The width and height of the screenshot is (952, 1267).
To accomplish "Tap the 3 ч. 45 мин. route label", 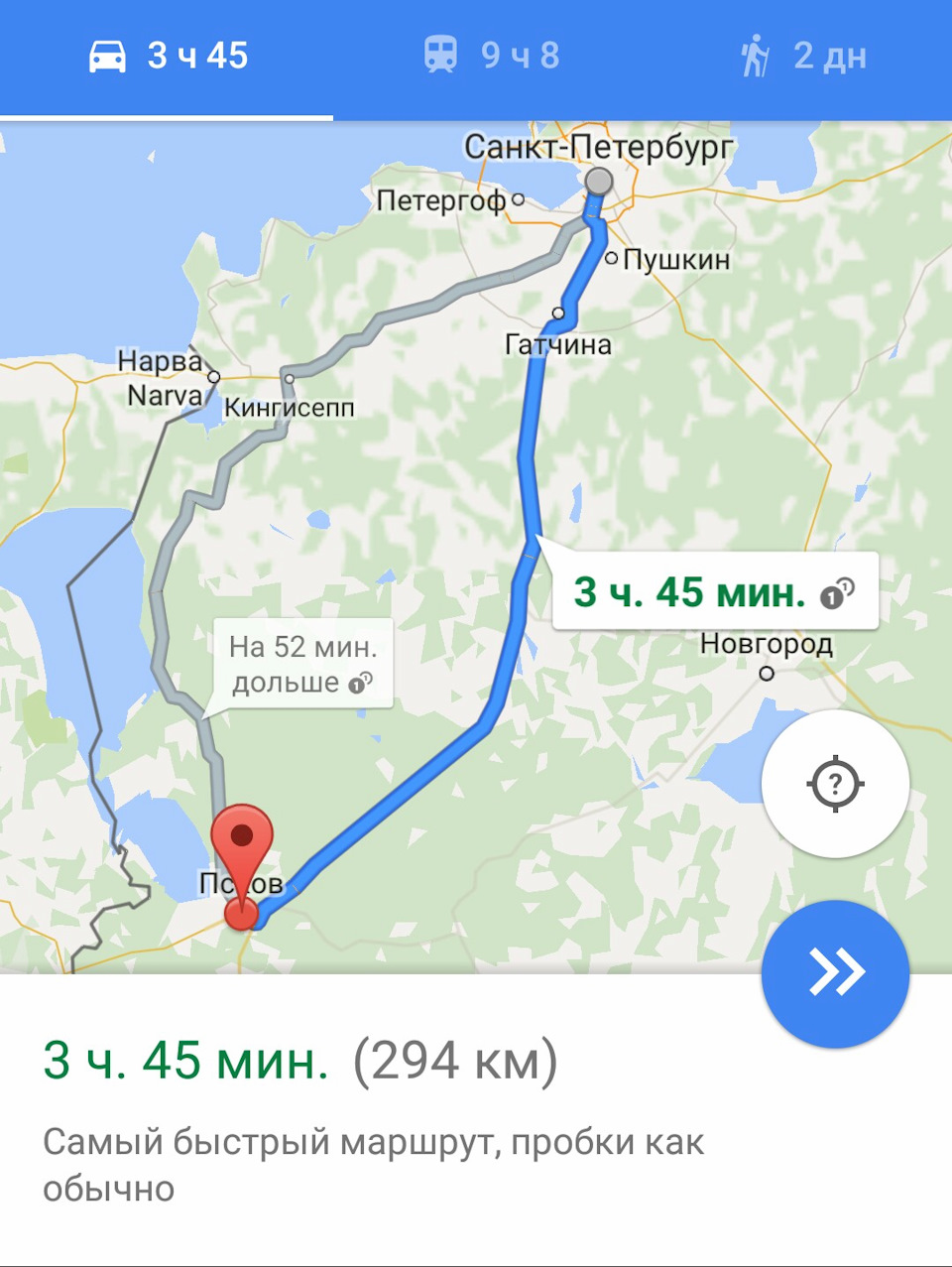I will click(x=714, y=592).
